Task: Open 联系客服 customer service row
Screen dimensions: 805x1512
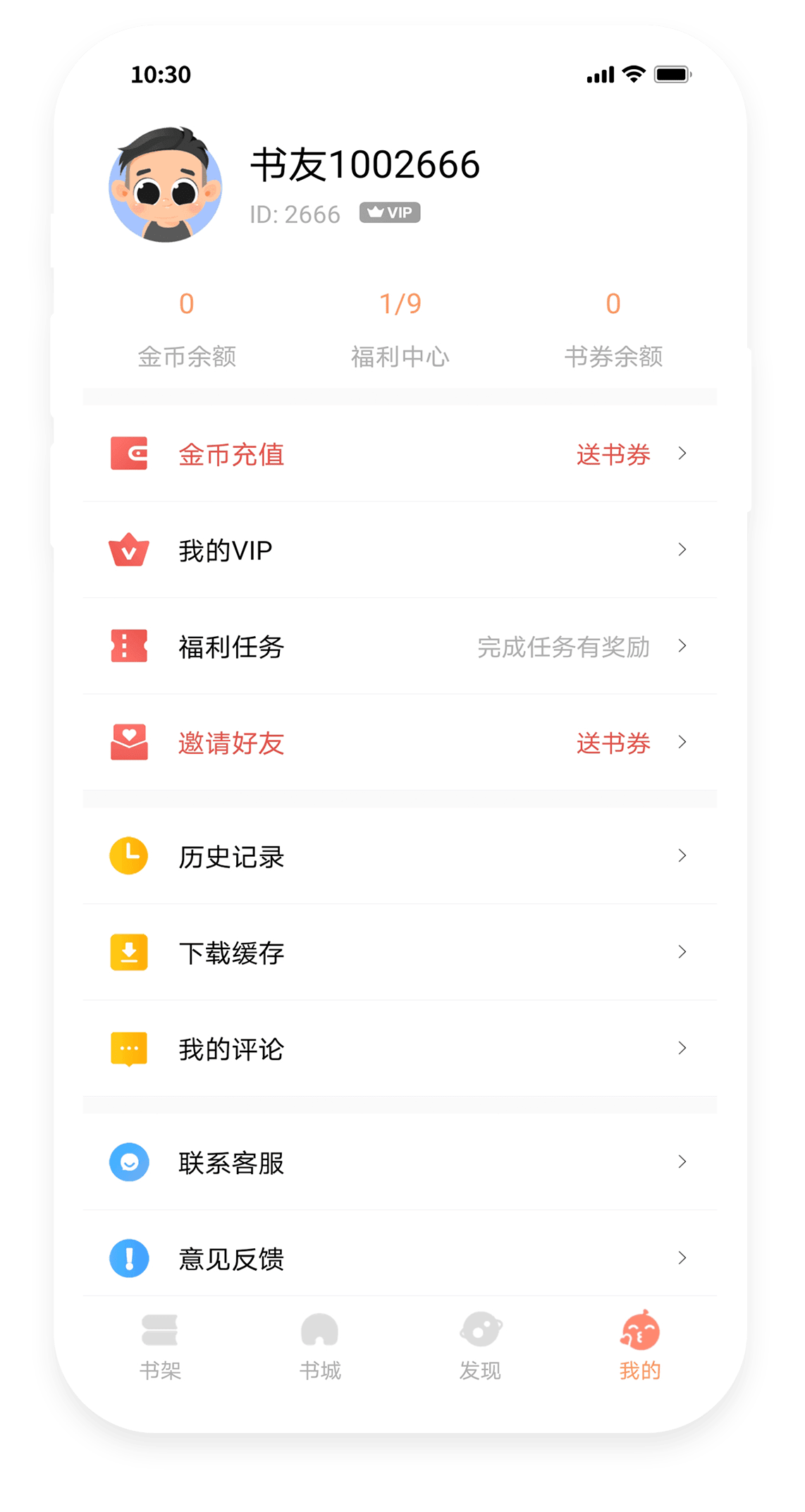Action: (400, 1162)
